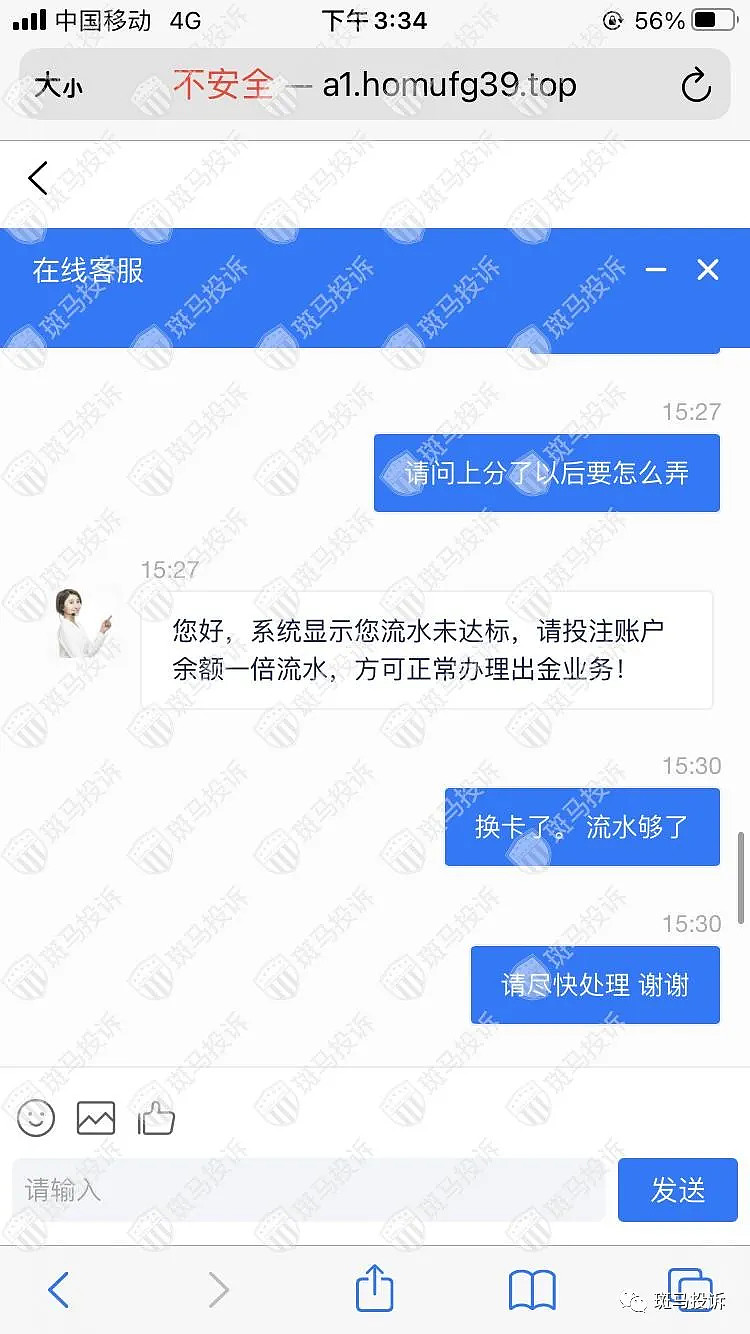750x1334 pixels.
Task: Reload the page in Safari
Action: pyautogui.click(x=696, y=86)
